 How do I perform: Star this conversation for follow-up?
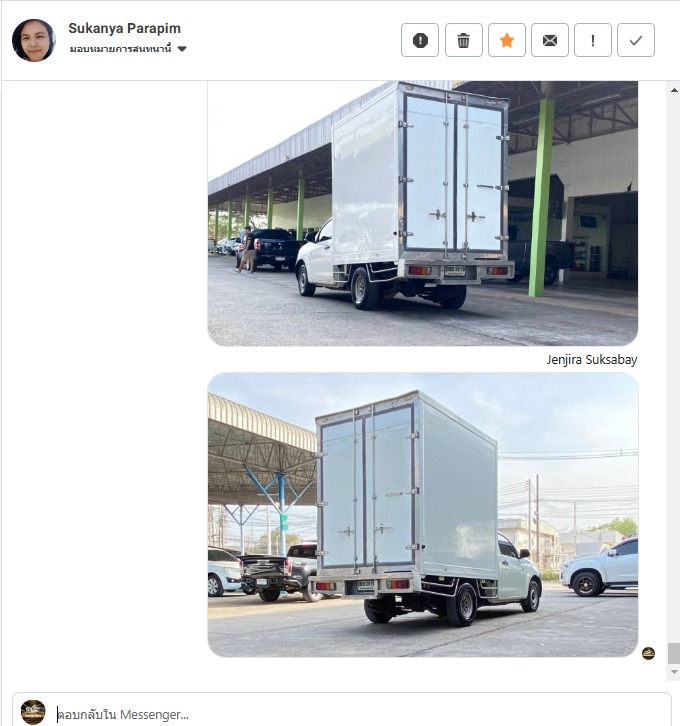tap(507, 40)
